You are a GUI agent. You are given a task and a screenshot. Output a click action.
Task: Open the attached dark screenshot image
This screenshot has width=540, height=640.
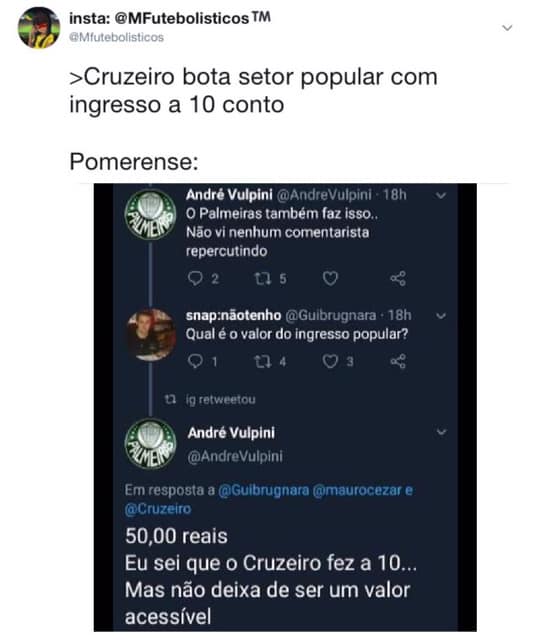click(285, 407)
